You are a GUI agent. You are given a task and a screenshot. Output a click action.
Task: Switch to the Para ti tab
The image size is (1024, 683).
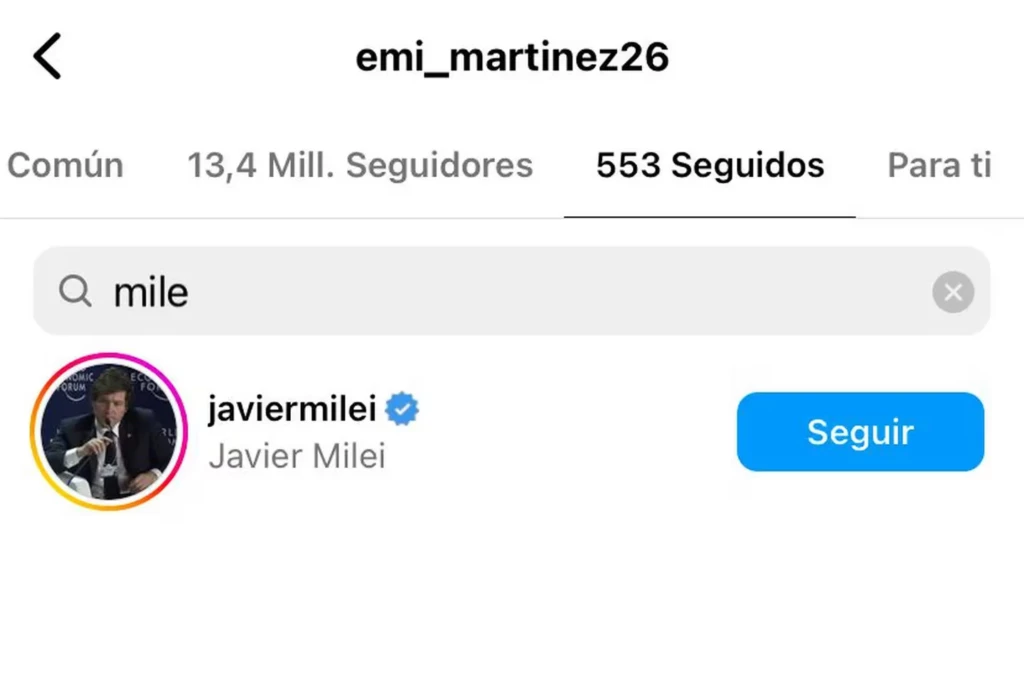(939, 165)
